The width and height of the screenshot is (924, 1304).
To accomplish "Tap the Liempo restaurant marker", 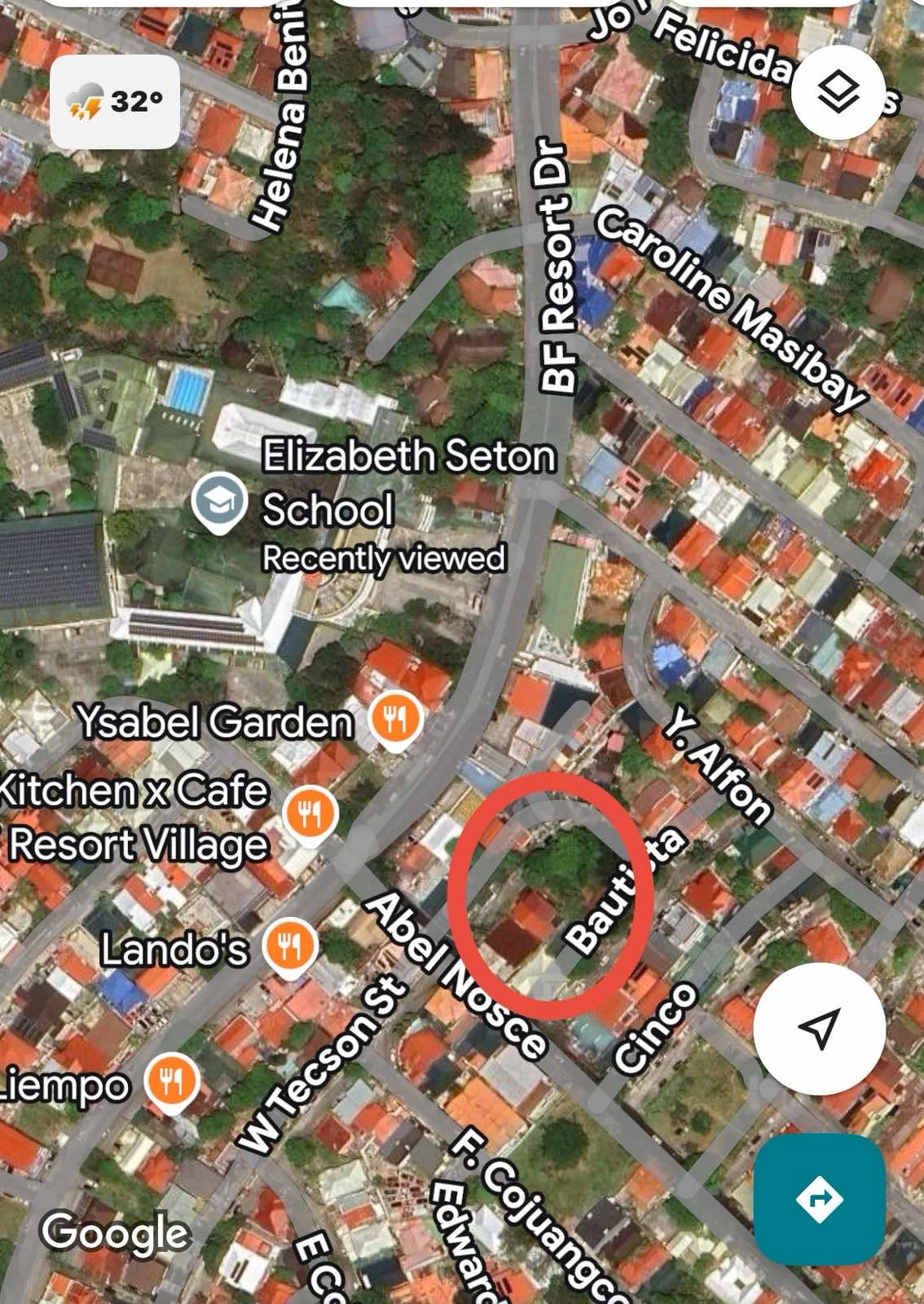I will click(171, 1082).
